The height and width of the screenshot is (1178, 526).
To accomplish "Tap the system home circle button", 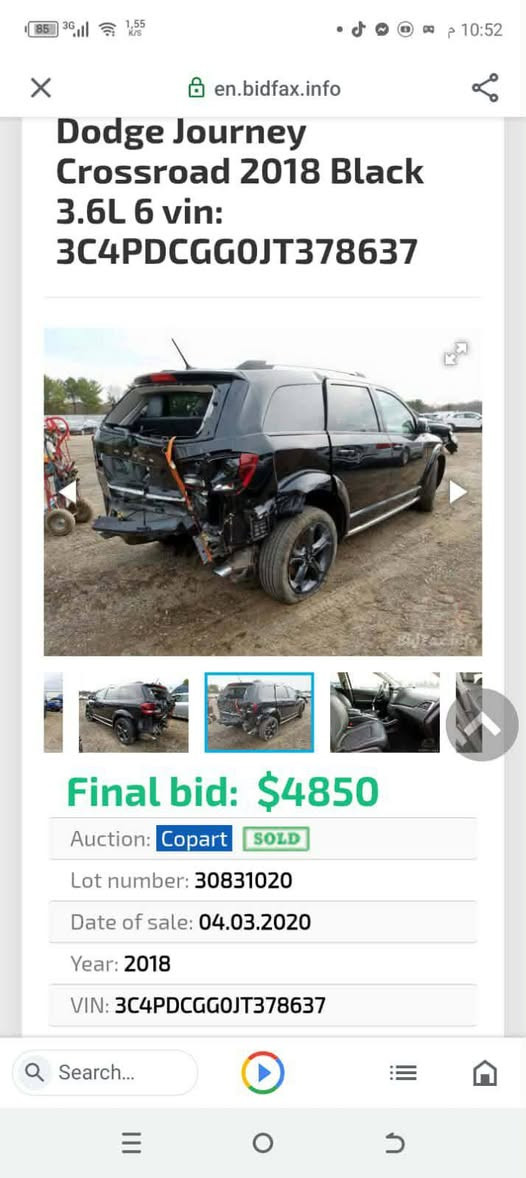I will 262,1143.
